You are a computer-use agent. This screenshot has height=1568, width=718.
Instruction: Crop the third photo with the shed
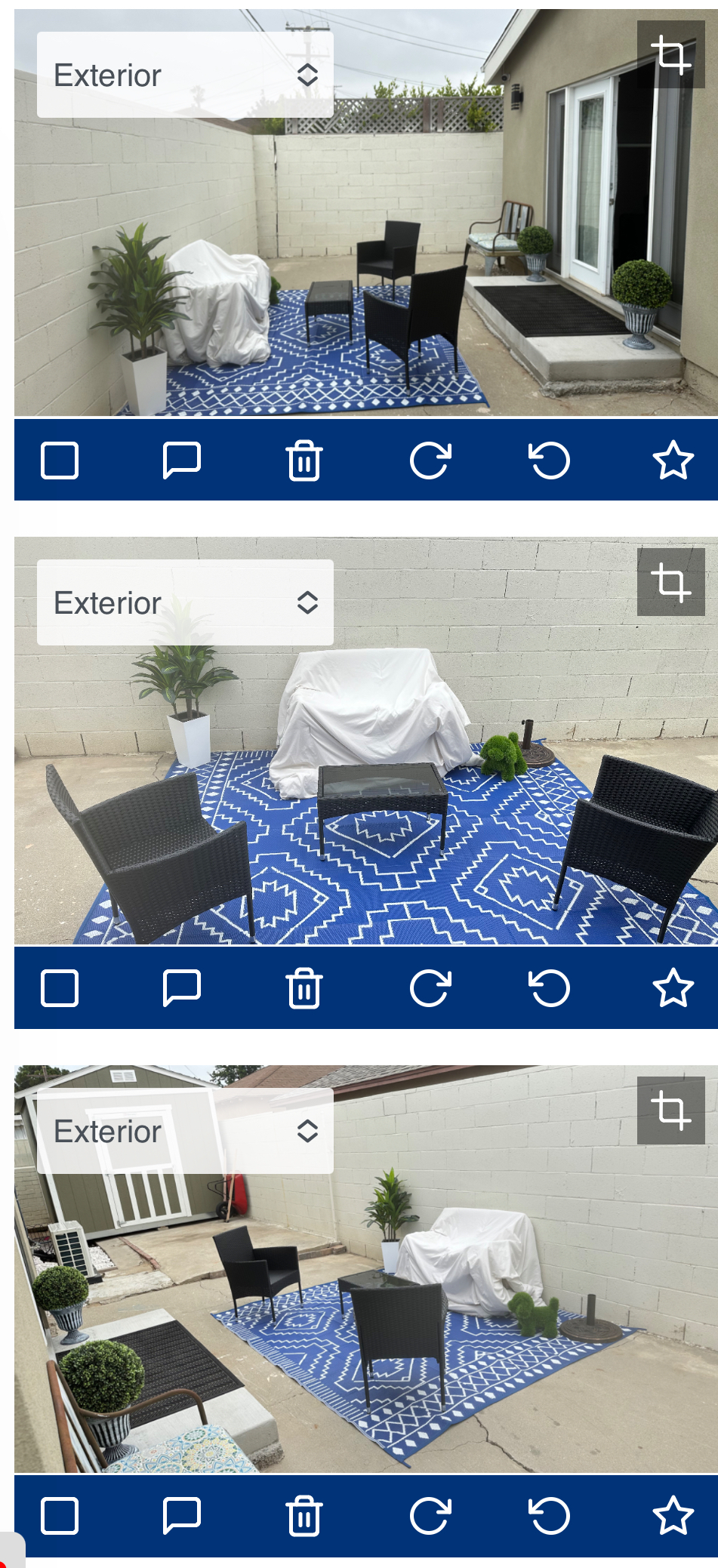(x=670, y=1111)
